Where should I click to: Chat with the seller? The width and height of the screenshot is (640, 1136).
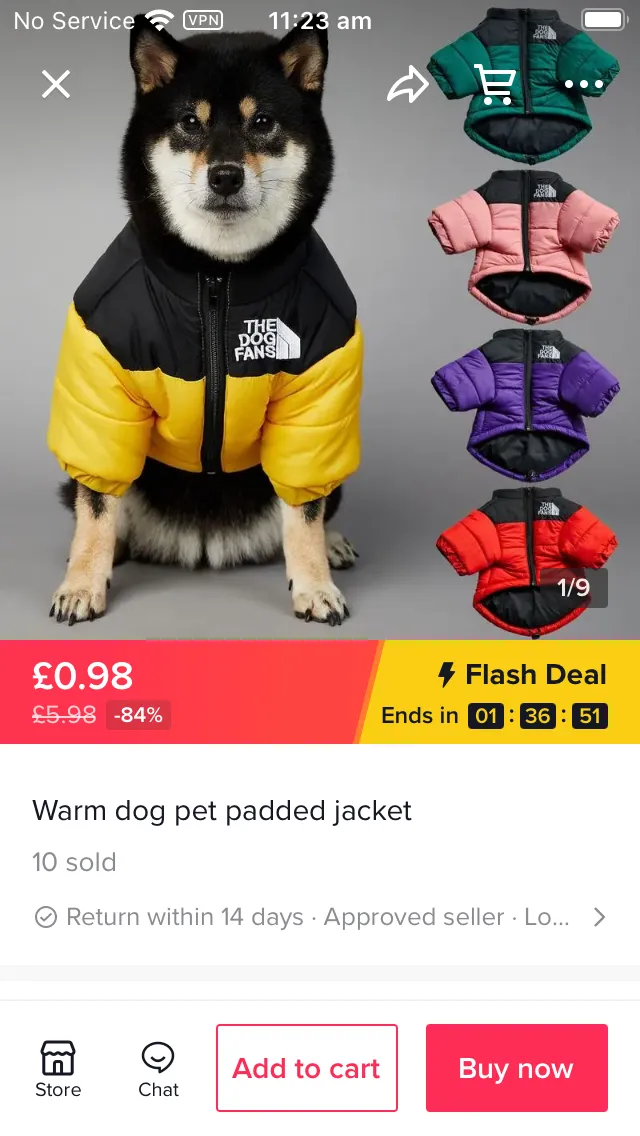tap(158, 1068)
